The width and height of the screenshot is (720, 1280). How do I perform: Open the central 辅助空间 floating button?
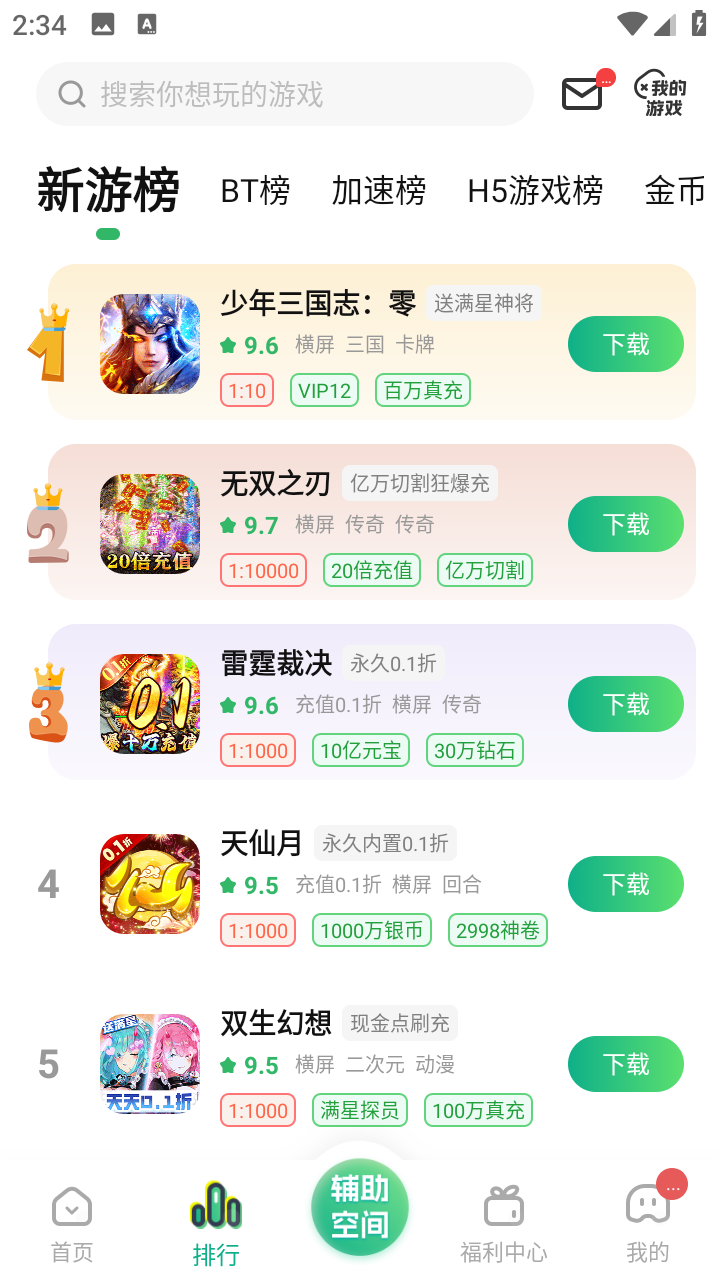coord(360,1207)
